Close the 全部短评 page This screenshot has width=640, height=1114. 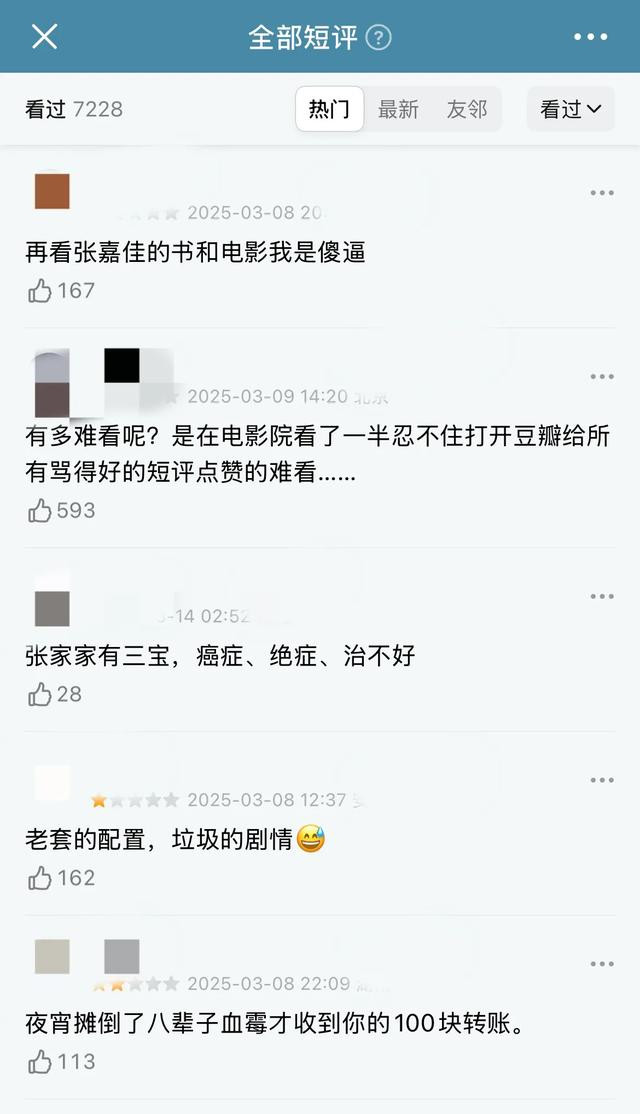pos(44,36)
